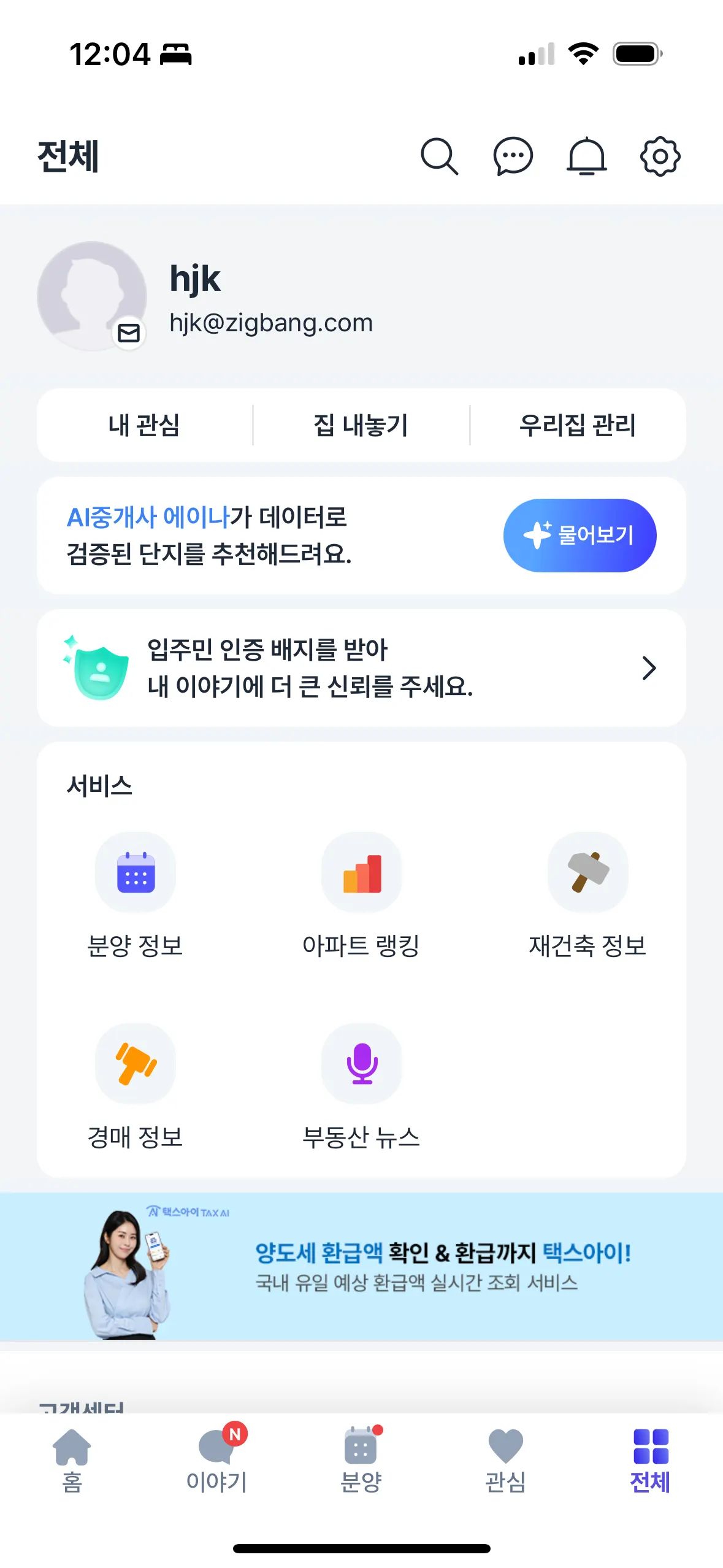This screenshot has height=1568, width=723.
Task: Open 분양 정보 service
Action: [x=136, y=893]
